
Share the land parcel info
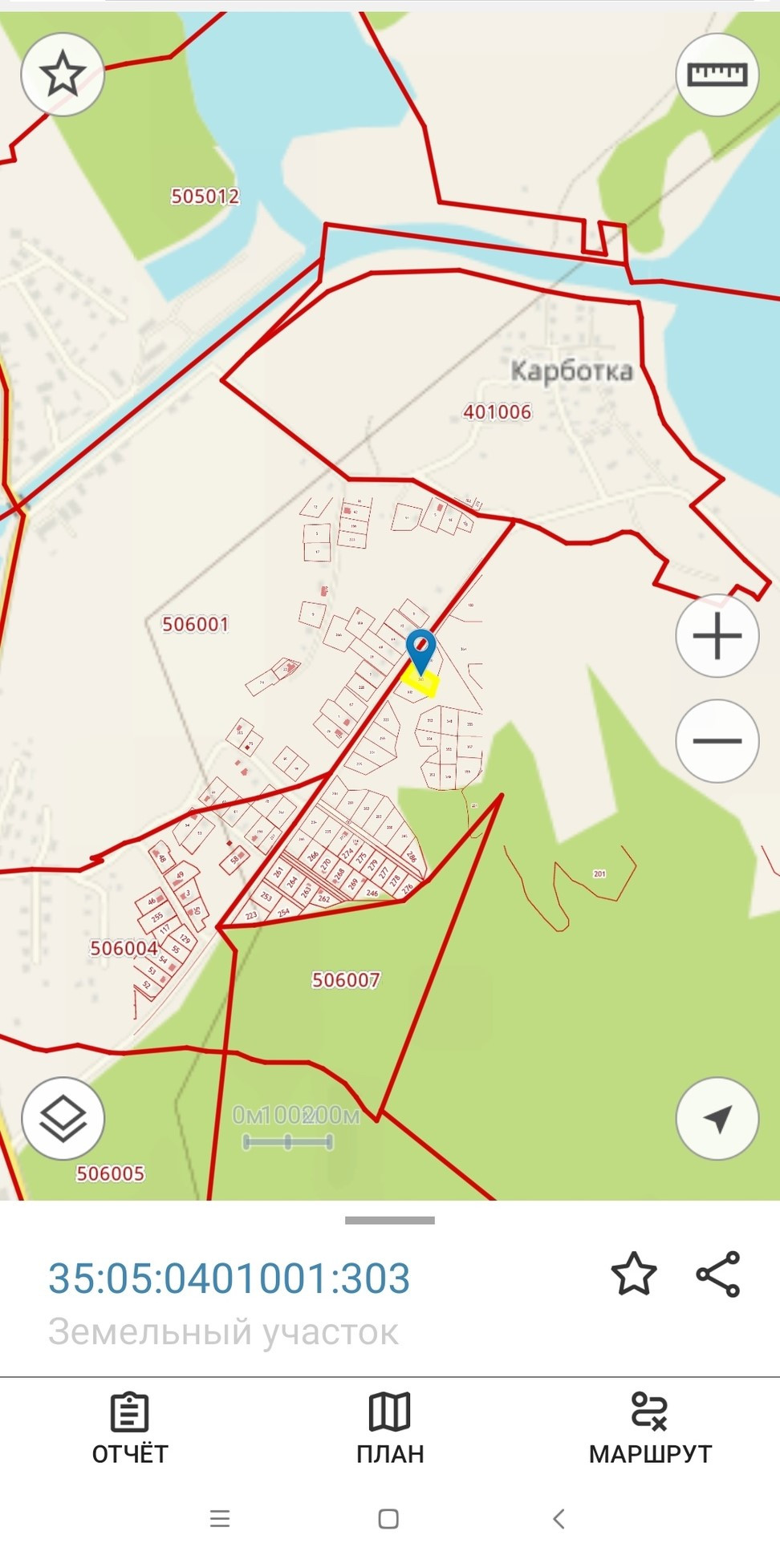point(718,1274)
